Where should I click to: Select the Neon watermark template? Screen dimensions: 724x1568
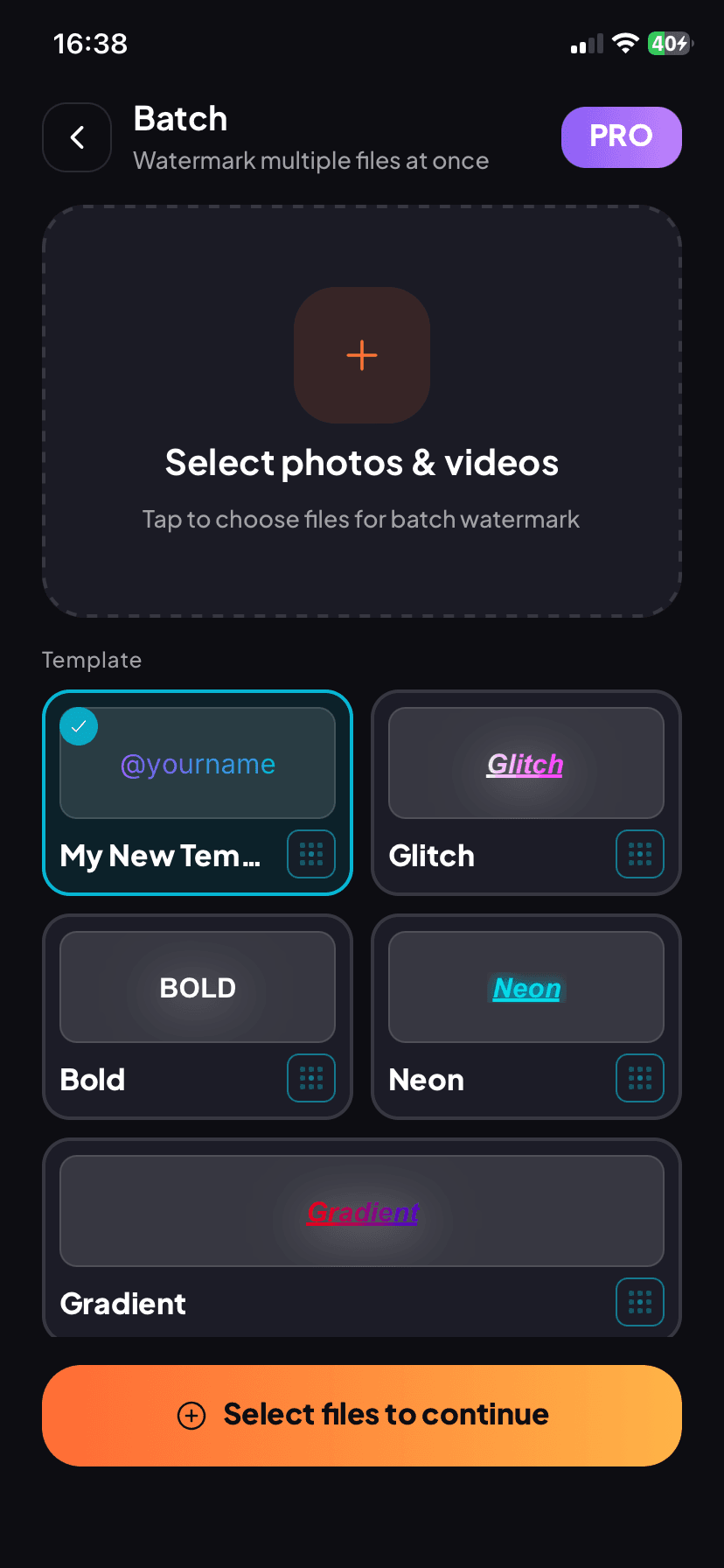(525, 987)
